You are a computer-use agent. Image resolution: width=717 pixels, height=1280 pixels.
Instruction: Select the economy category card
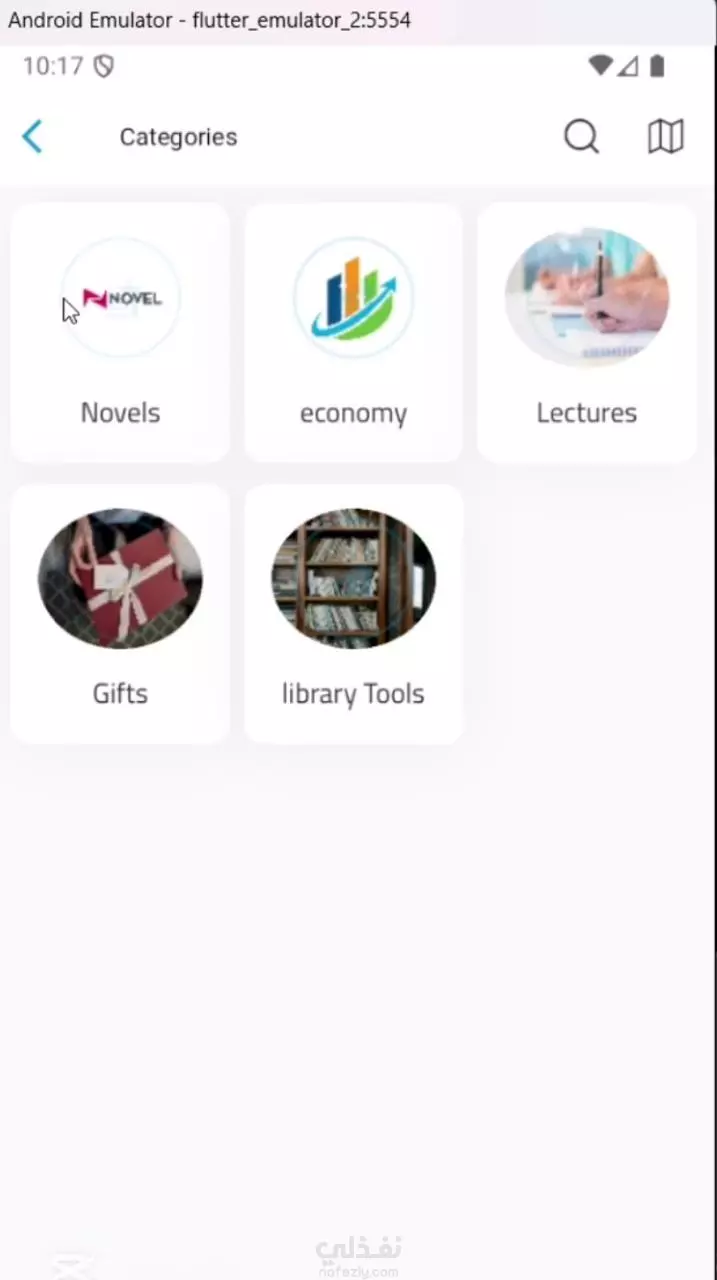tap(353, 333)
